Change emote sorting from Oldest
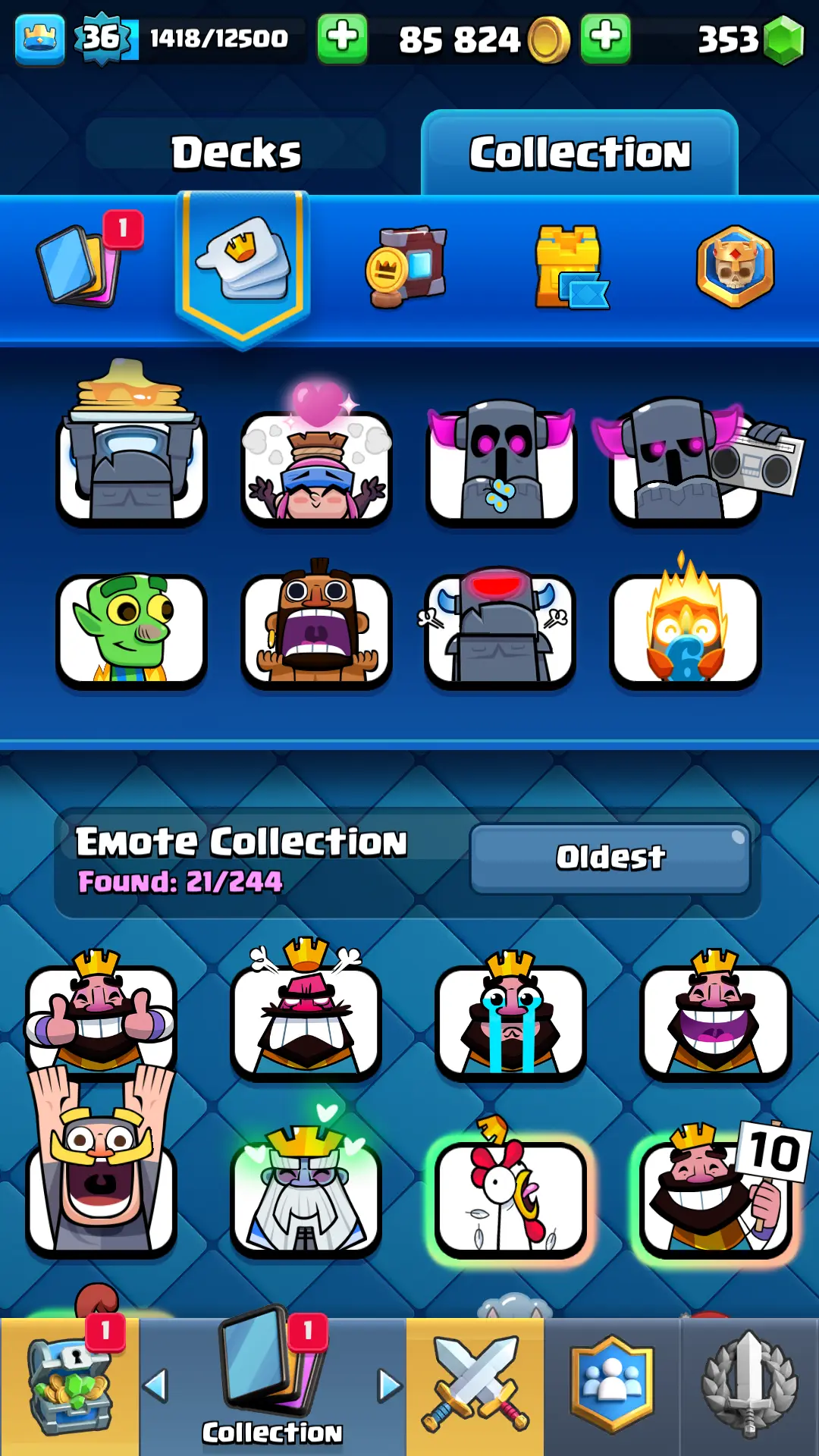 [610, 858]
